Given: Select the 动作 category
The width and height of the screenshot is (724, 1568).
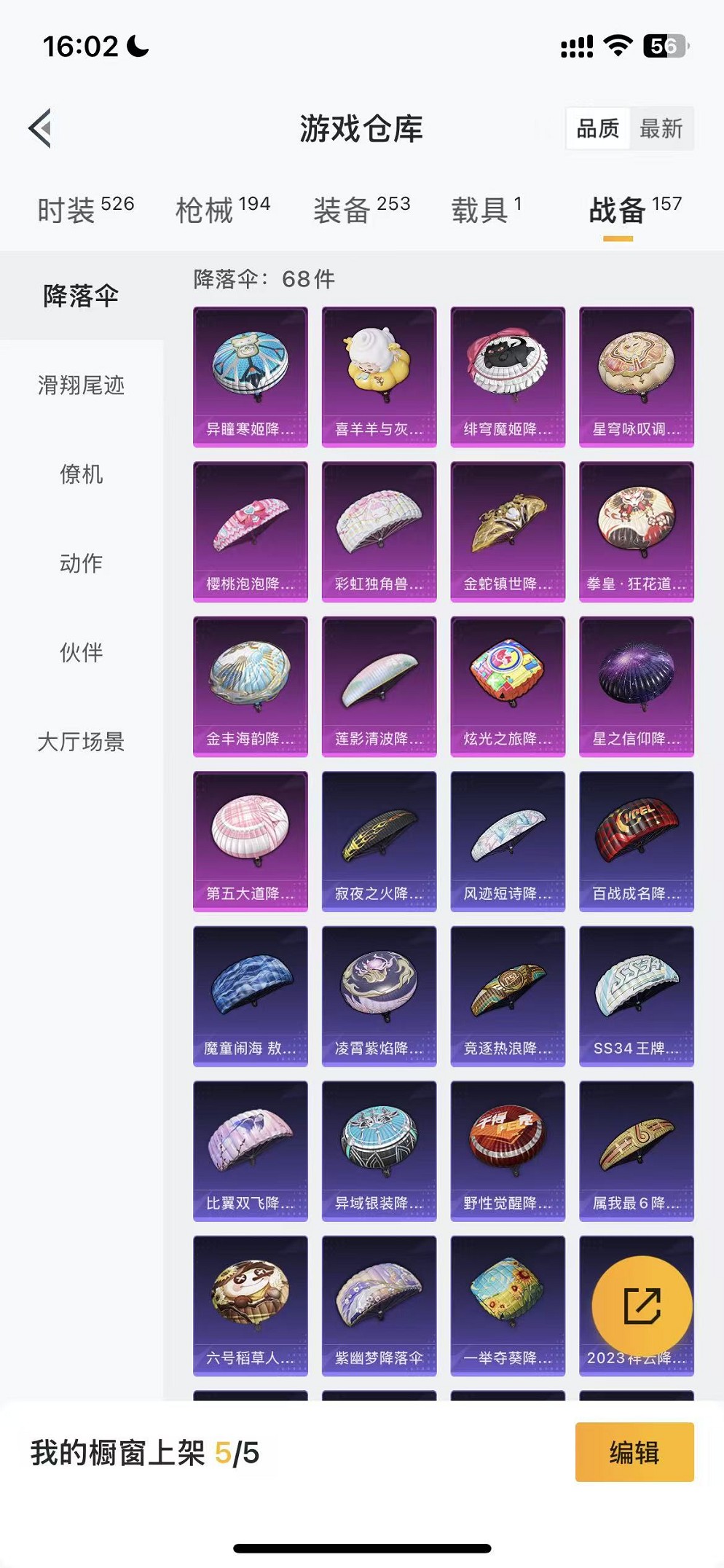Looking at the screenshot, I should [81, 563].
